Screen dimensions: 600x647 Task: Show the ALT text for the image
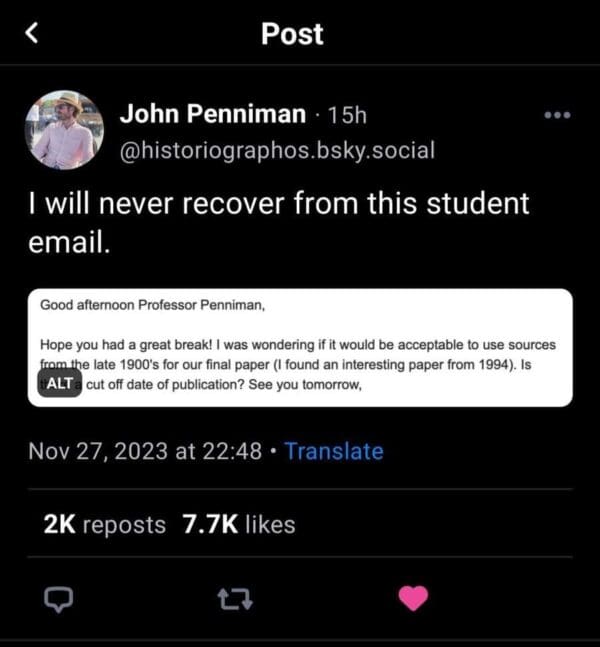60,386
